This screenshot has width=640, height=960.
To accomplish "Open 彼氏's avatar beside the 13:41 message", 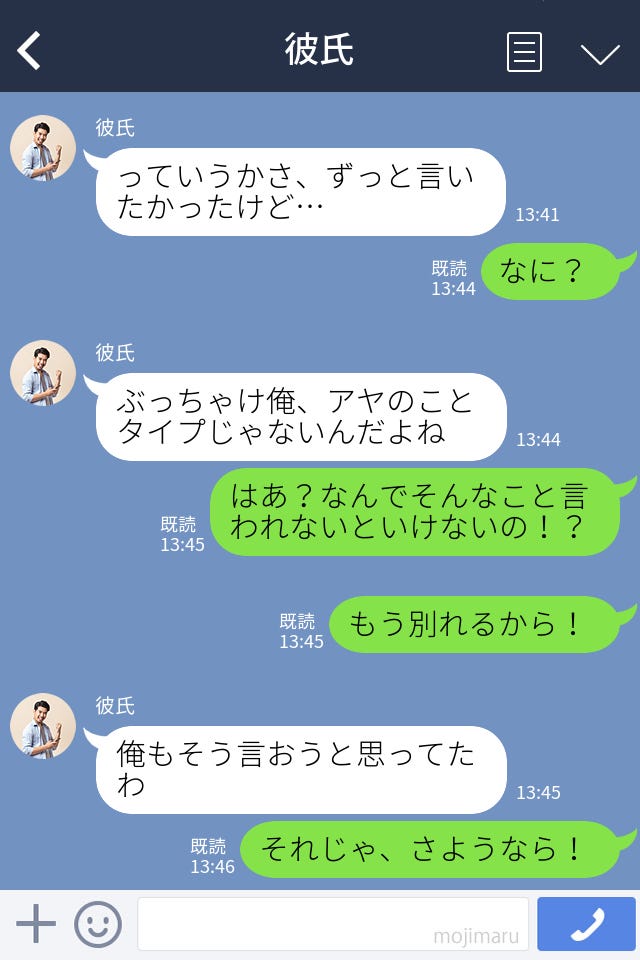I will [x=43, y=148].
